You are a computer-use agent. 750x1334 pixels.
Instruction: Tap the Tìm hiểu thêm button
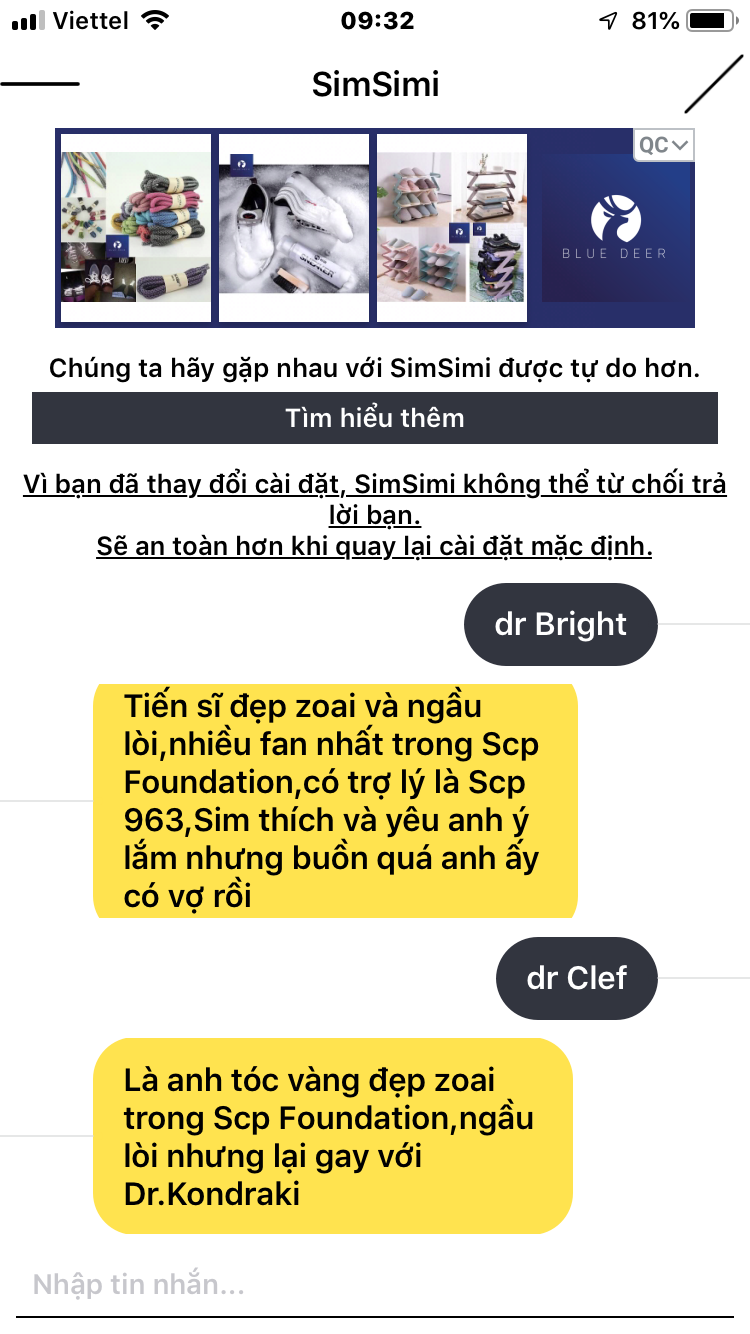(x=375, y=418)
